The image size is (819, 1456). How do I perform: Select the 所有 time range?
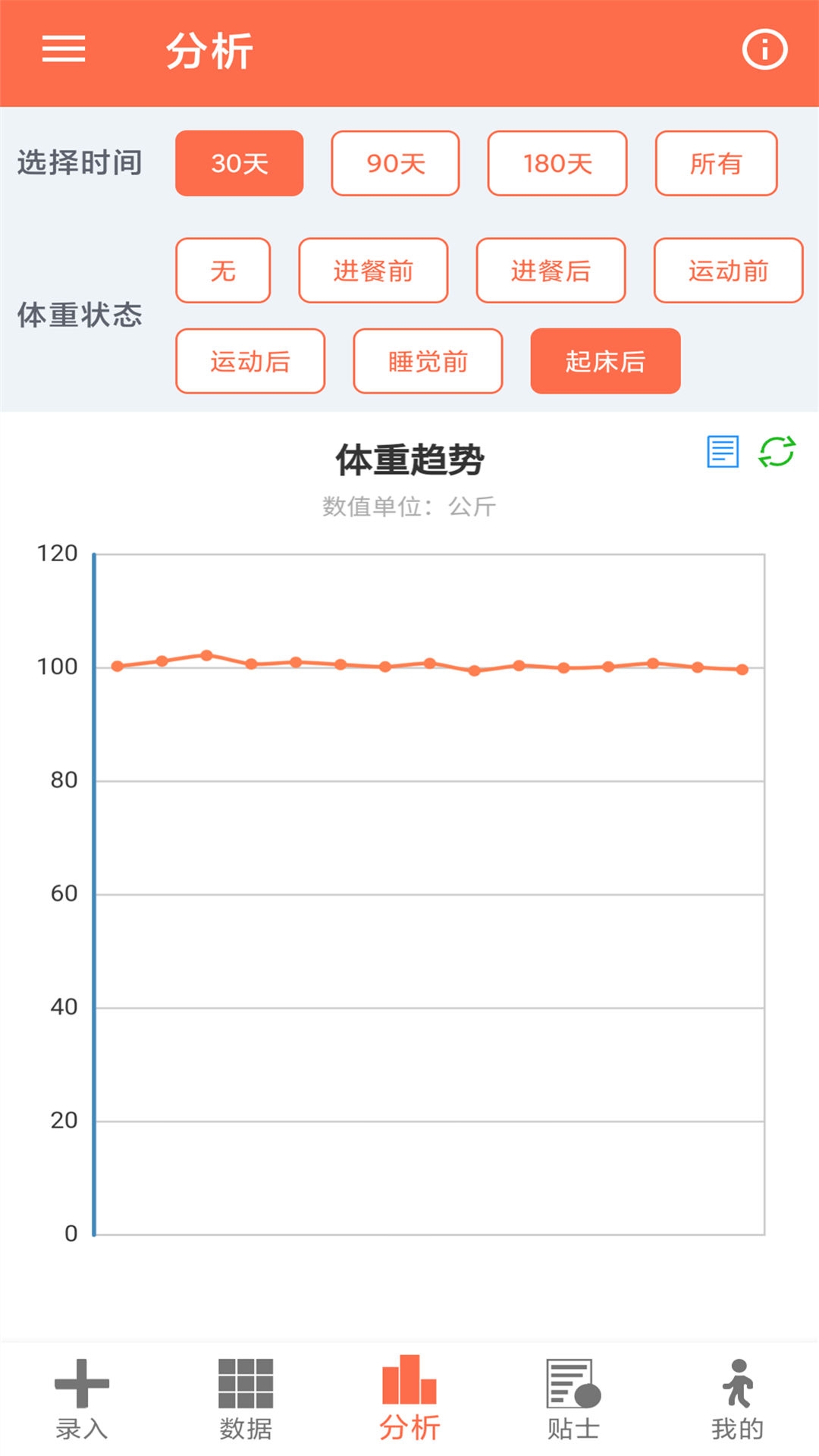point(716,164)
